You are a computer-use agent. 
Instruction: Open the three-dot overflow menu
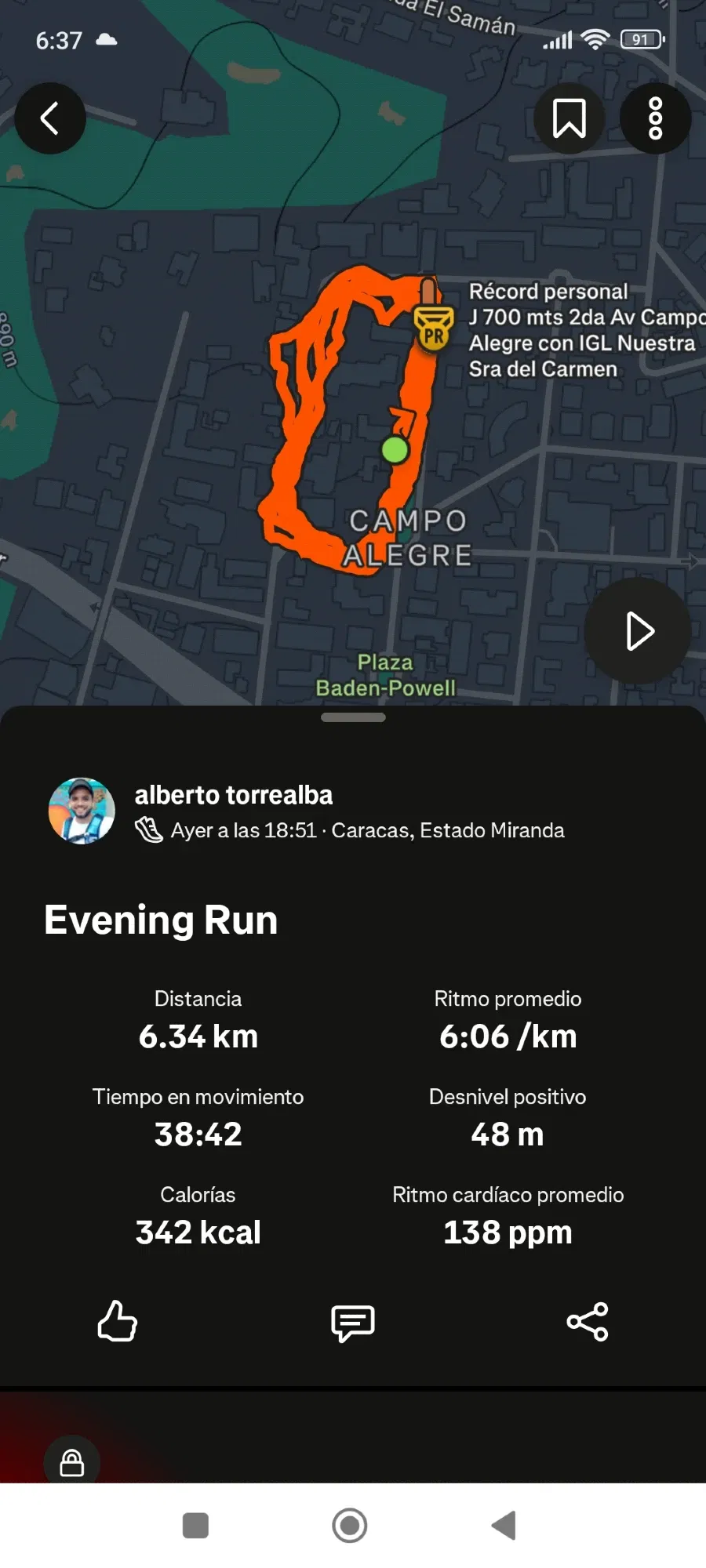655,118
